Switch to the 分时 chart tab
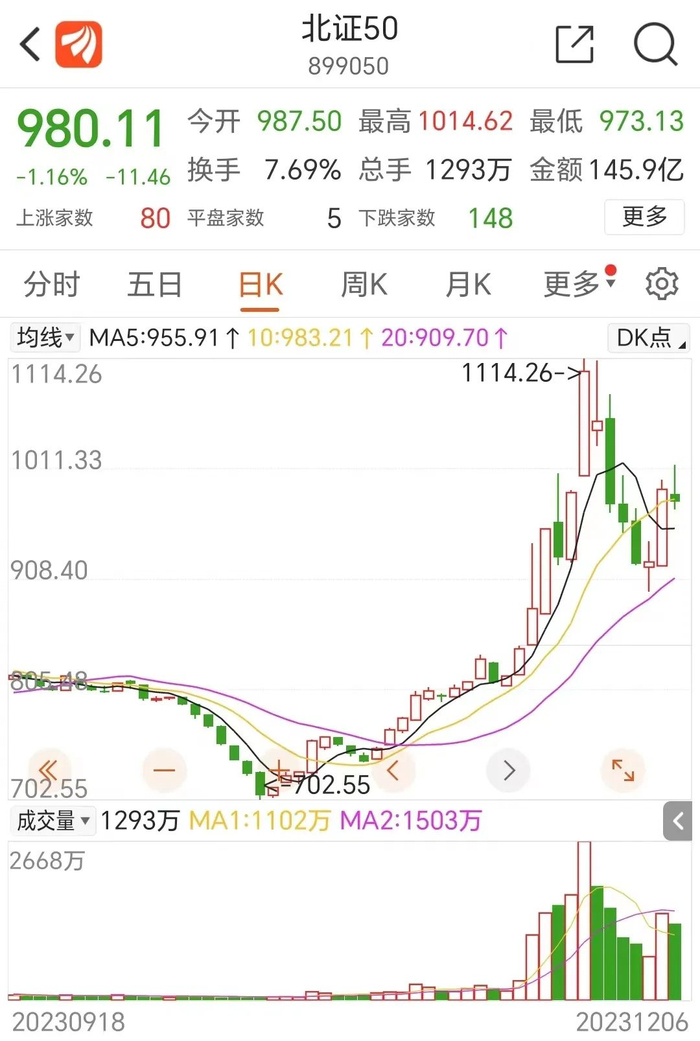 (52, 285)
